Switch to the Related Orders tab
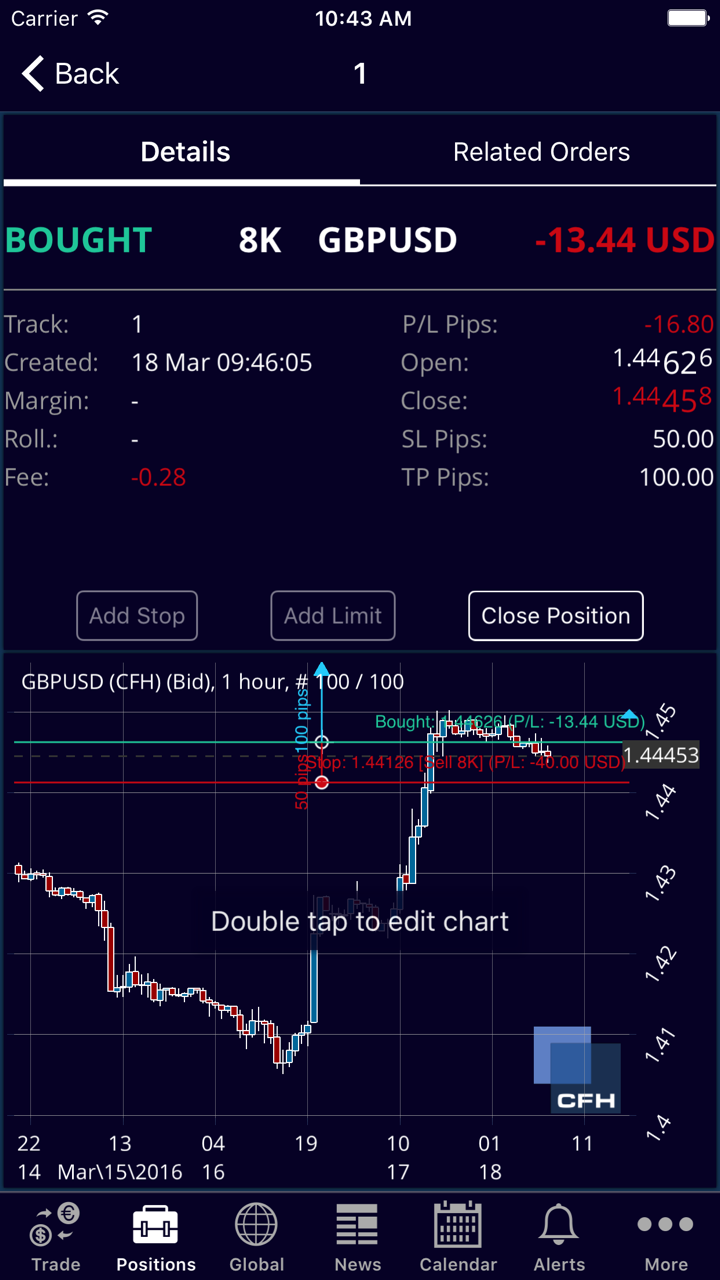The width and height of the screenshot is (720, 1280). (x=541, y=152)
